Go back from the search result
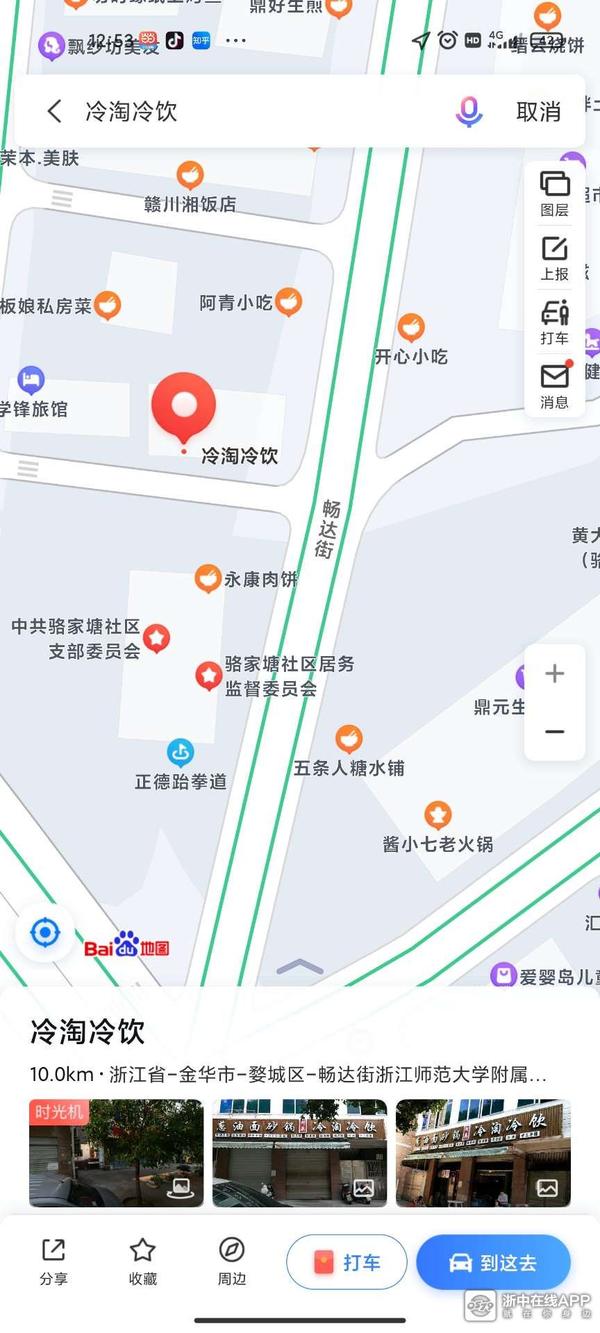Screen dimensions: 600x1333 click(55, 111)
